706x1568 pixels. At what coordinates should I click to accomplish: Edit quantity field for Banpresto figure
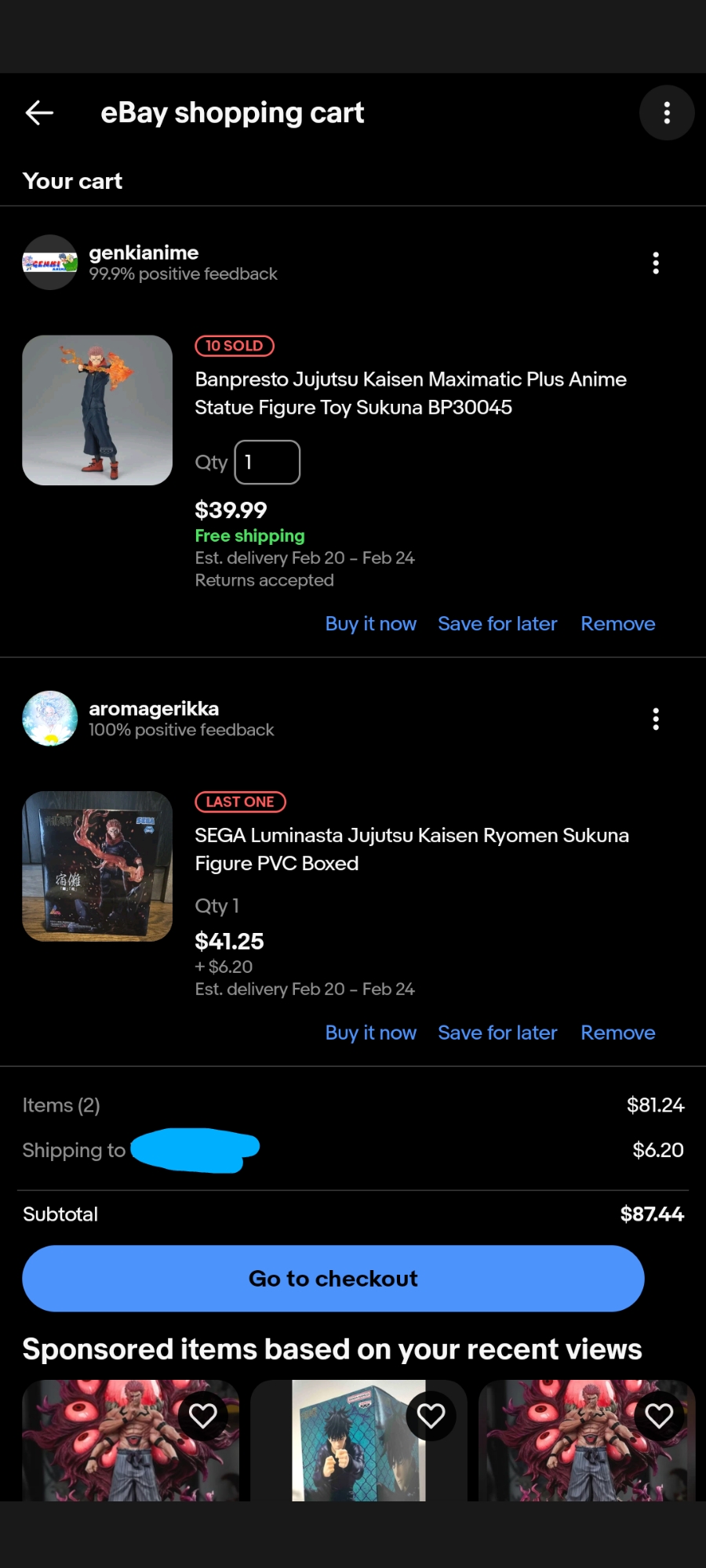pos(267,463)
